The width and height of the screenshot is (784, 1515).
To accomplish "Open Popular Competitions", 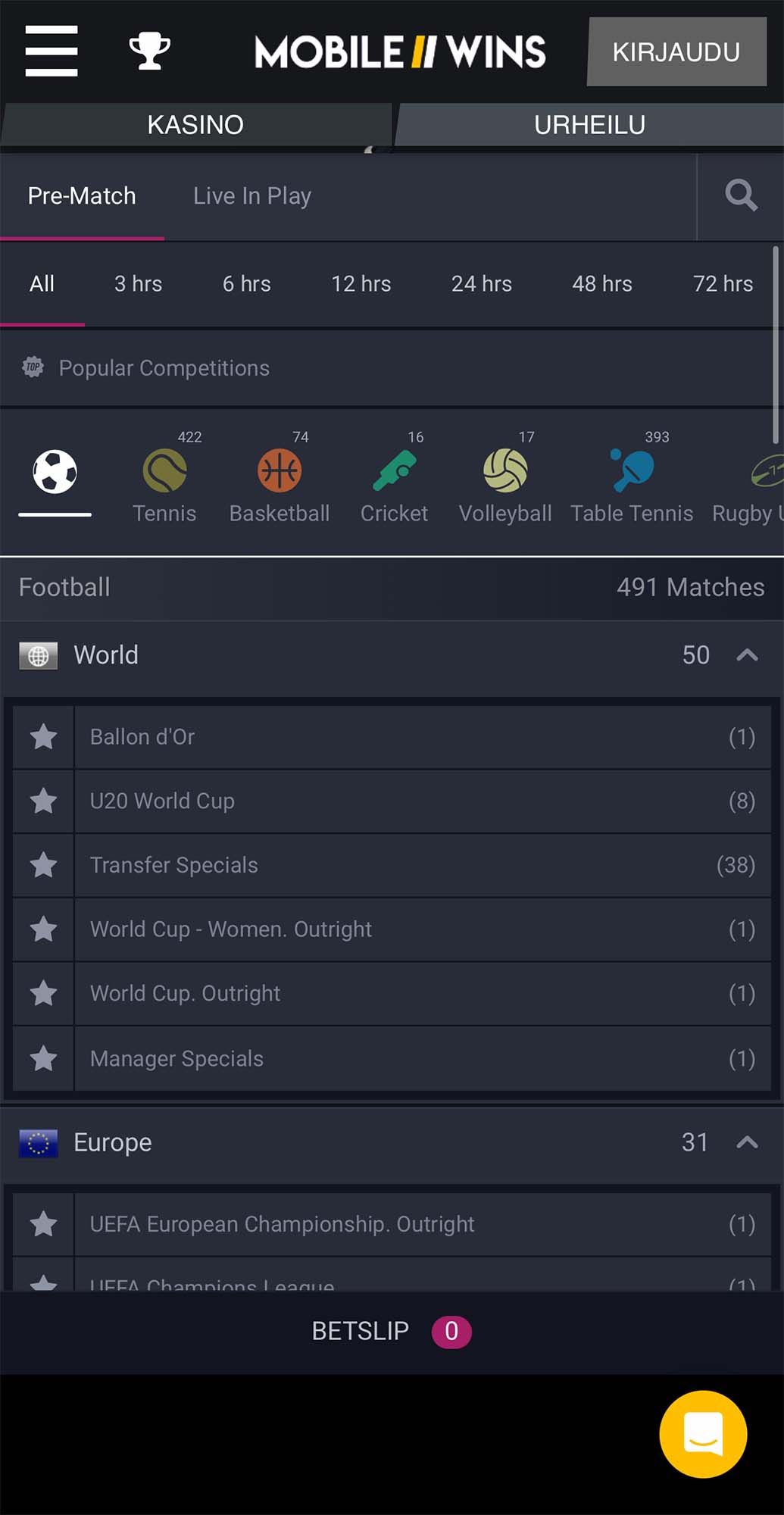I will pyautogui.click(x=164, y=368).
